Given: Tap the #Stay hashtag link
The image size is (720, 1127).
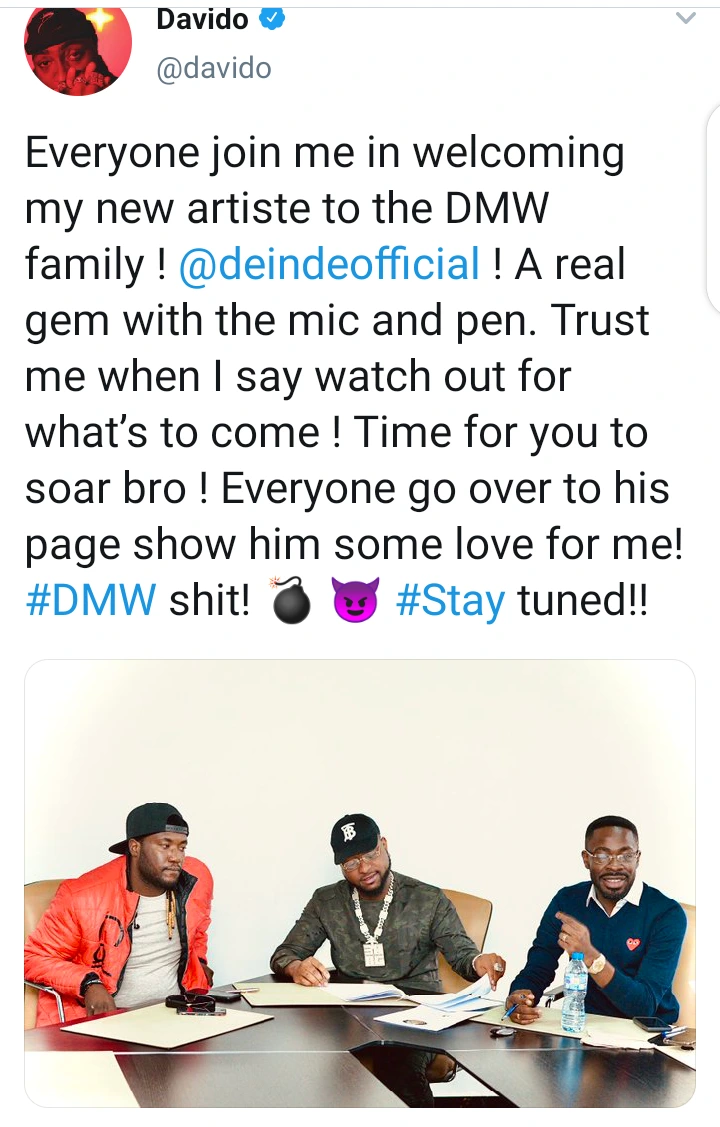Looking at the screenshot, I should (x=450, y=603).
